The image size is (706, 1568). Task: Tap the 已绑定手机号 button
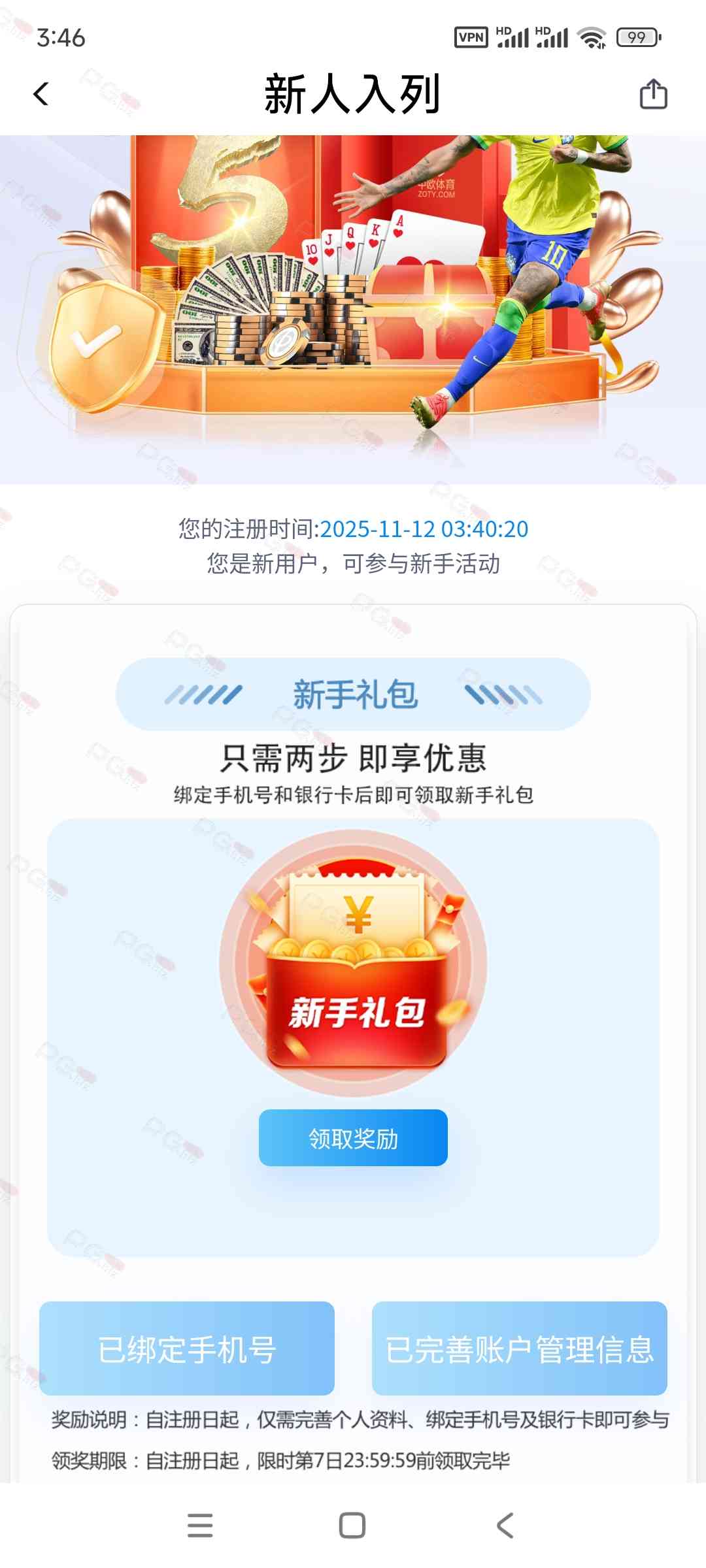[x=187, y=1348]
